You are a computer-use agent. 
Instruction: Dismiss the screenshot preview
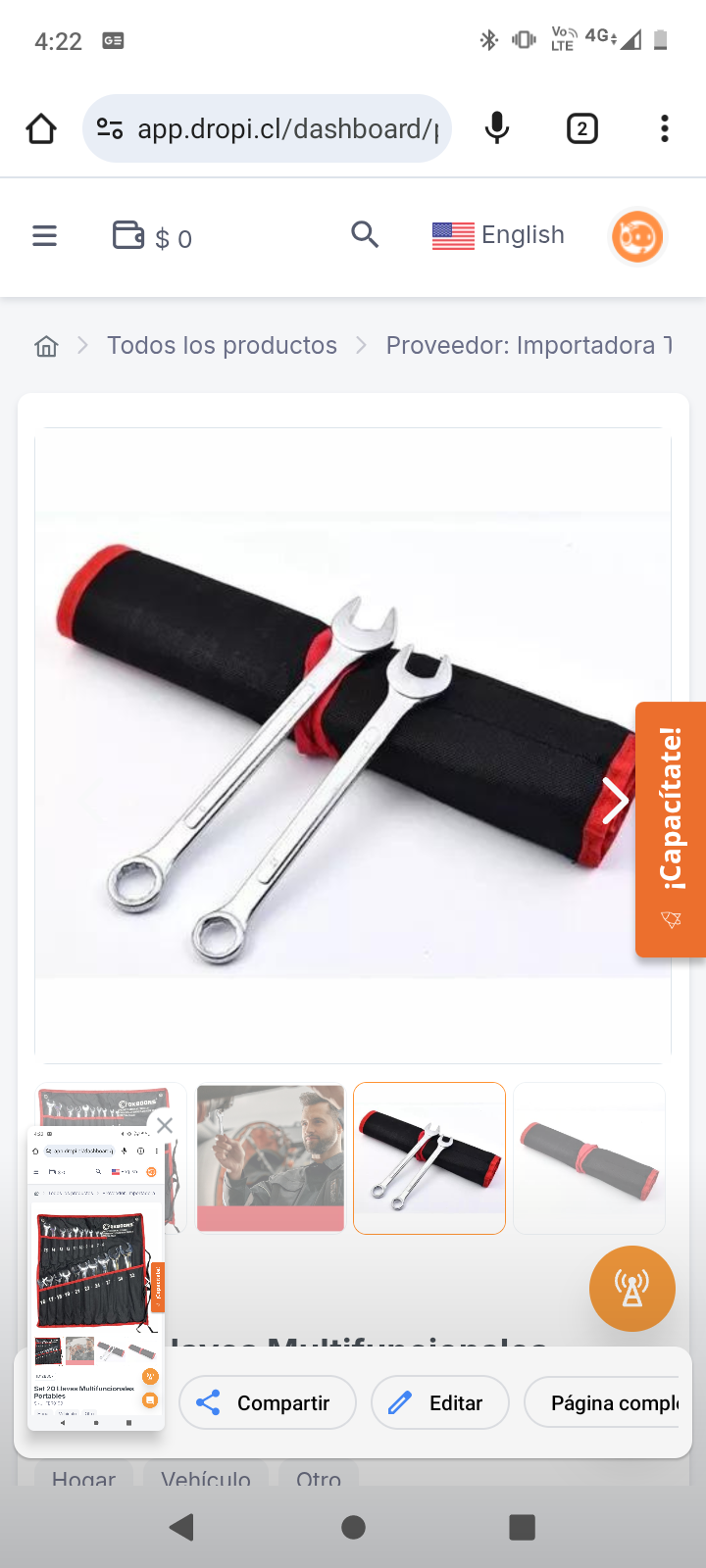point(165,1125)
